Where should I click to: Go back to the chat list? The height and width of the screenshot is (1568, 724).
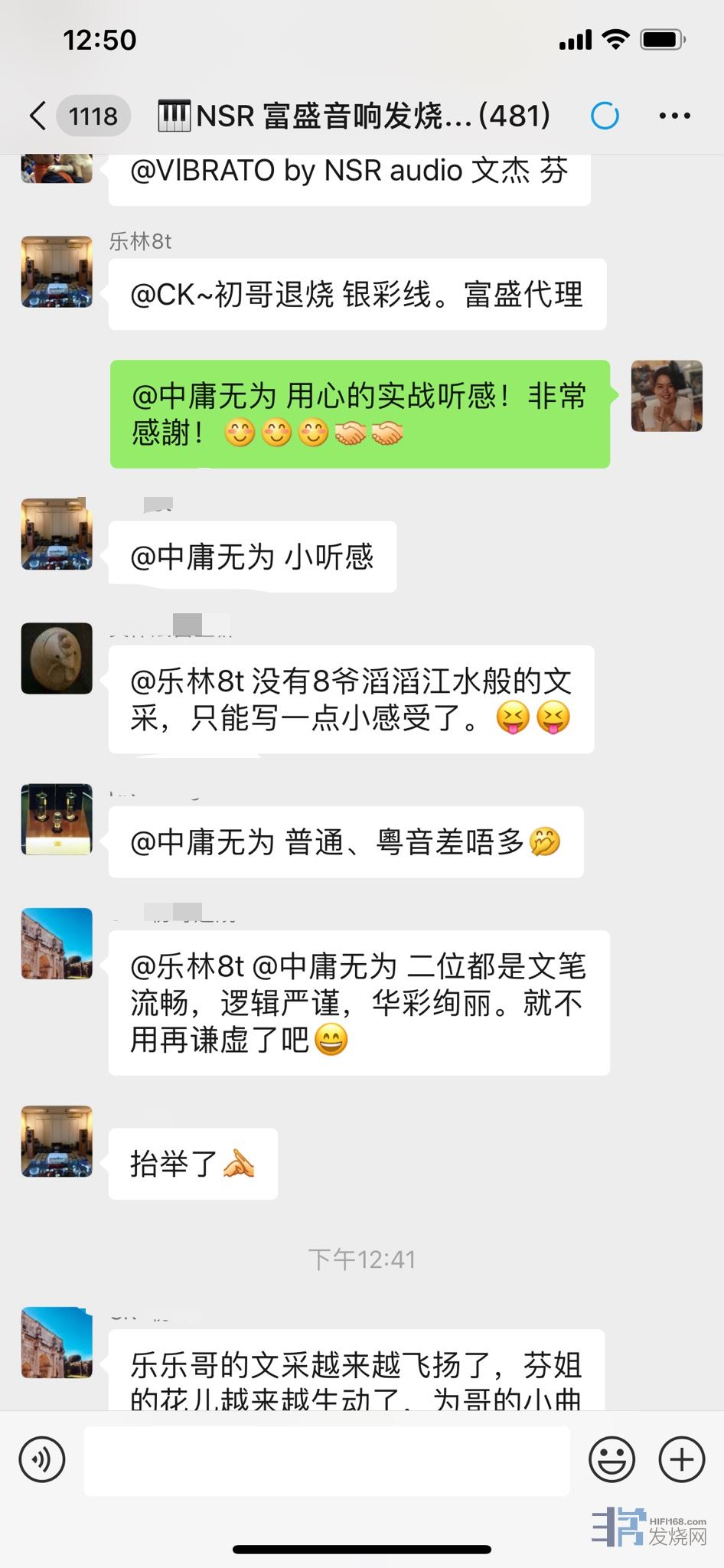point(38,116)
